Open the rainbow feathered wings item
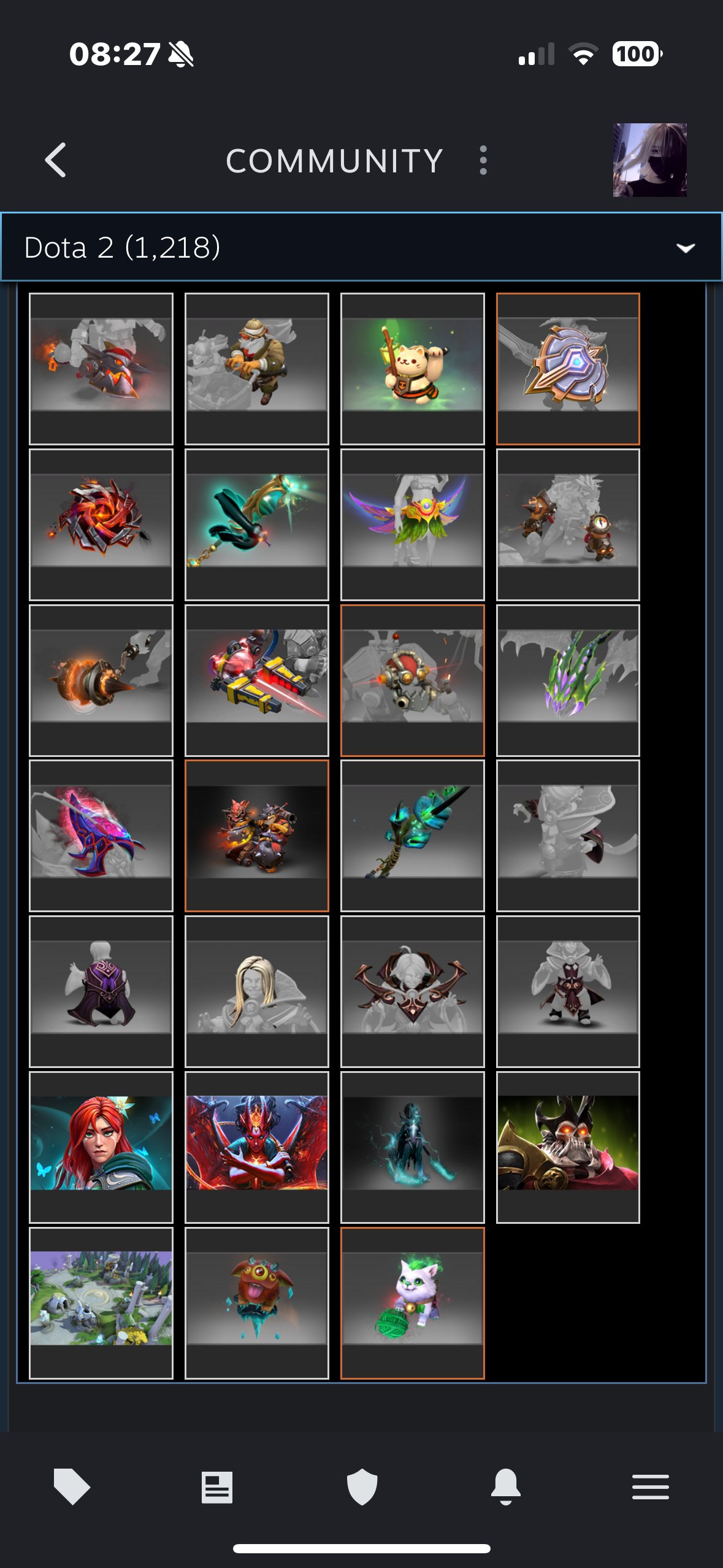Viewport: 723px width, 1568px height. click(x=412, y=524)
